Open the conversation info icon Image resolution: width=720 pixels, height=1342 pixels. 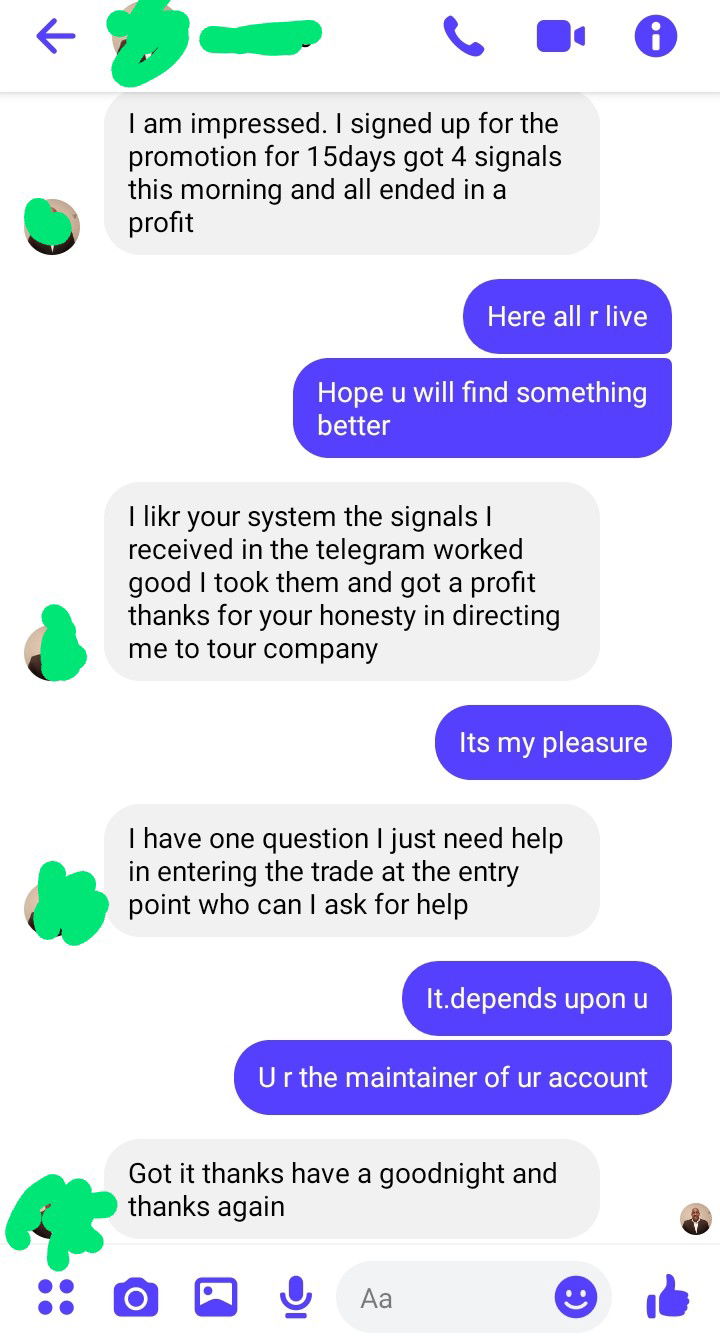pyautogui.click(x=656, y=38)
